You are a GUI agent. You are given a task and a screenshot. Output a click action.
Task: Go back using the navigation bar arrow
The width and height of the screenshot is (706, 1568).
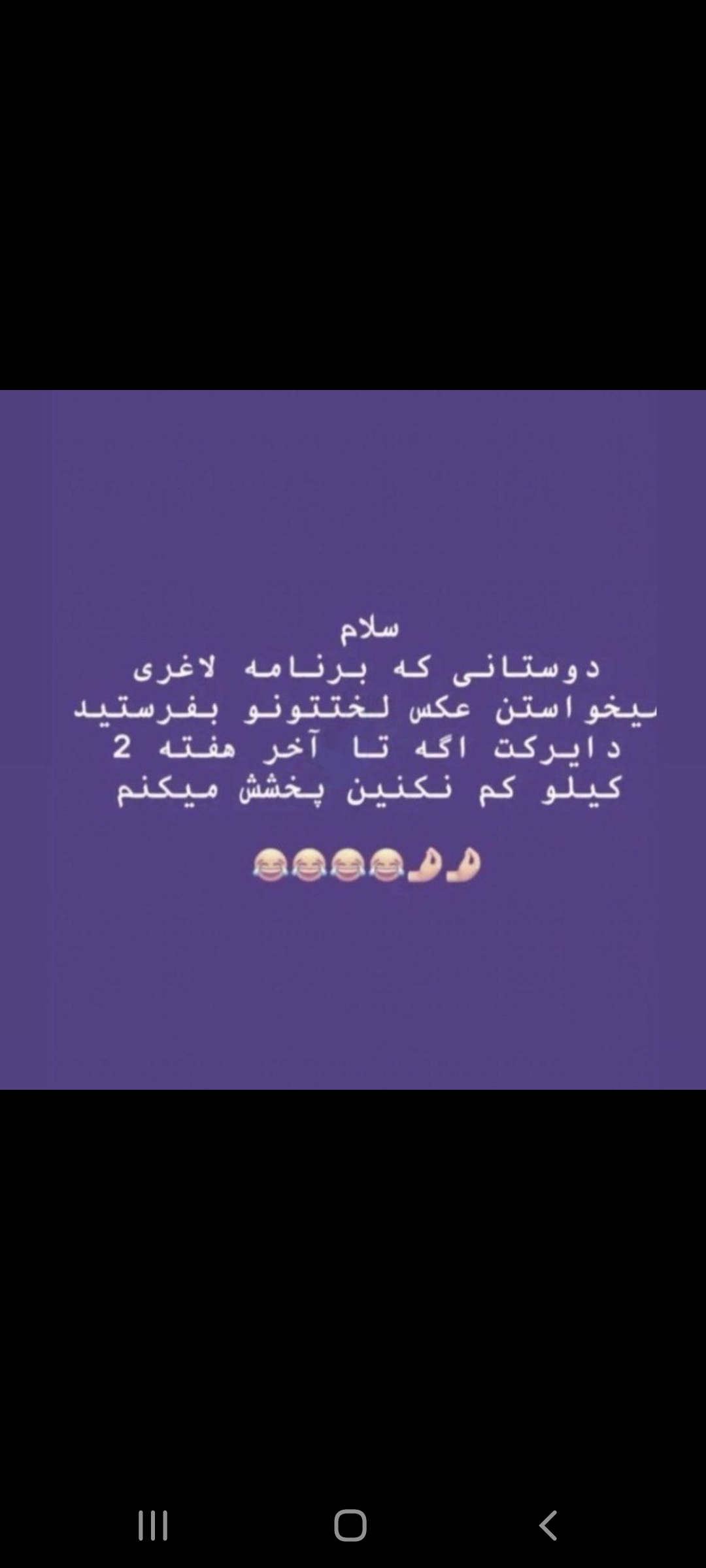[x=548, y=1526]
